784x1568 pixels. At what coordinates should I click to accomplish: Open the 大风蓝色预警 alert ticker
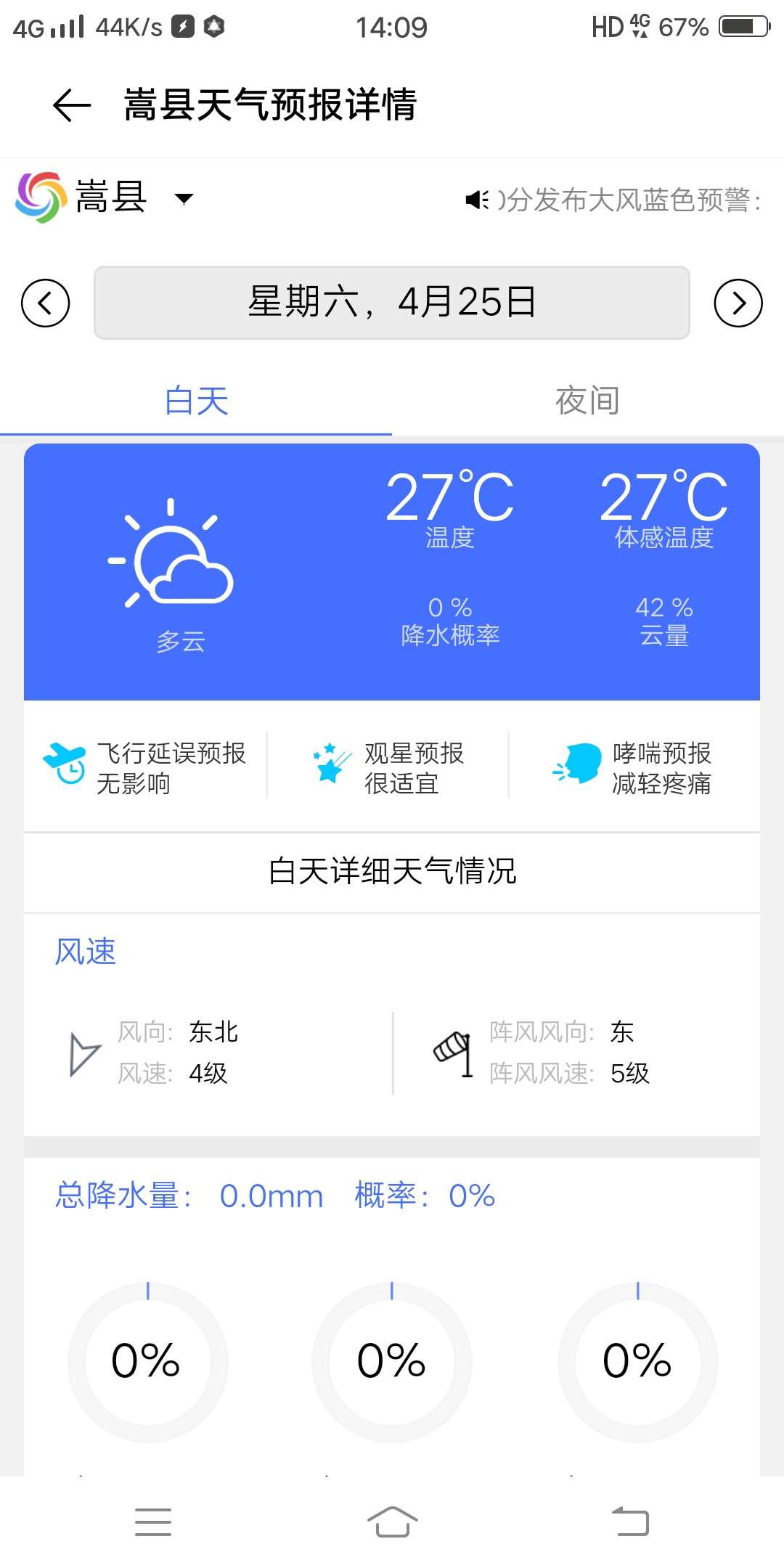(x=613, y=200)
